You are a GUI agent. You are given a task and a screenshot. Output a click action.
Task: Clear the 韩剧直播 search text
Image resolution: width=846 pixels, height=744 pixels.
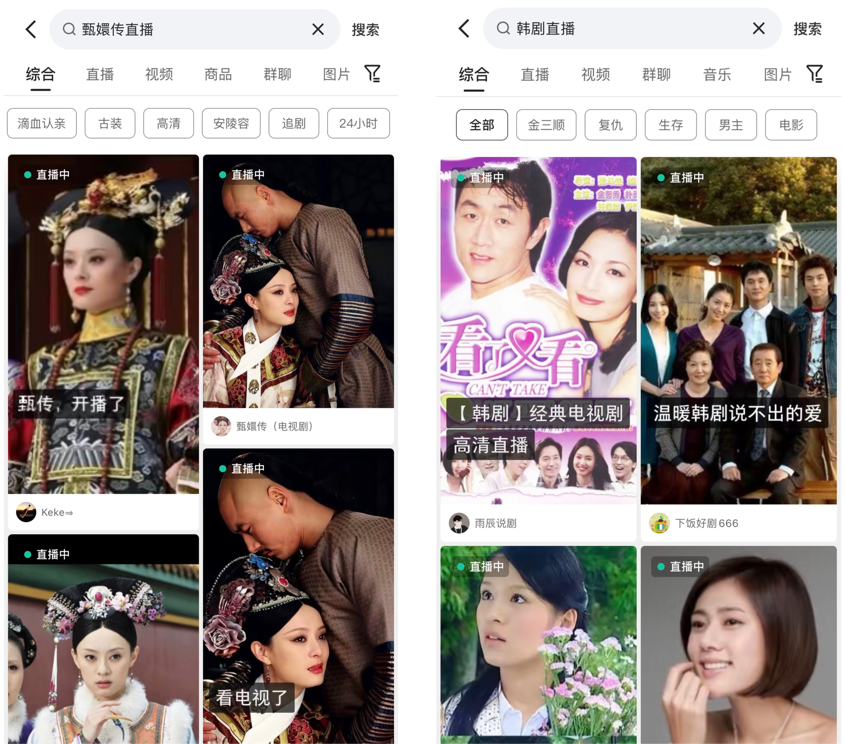pos(759,29)
